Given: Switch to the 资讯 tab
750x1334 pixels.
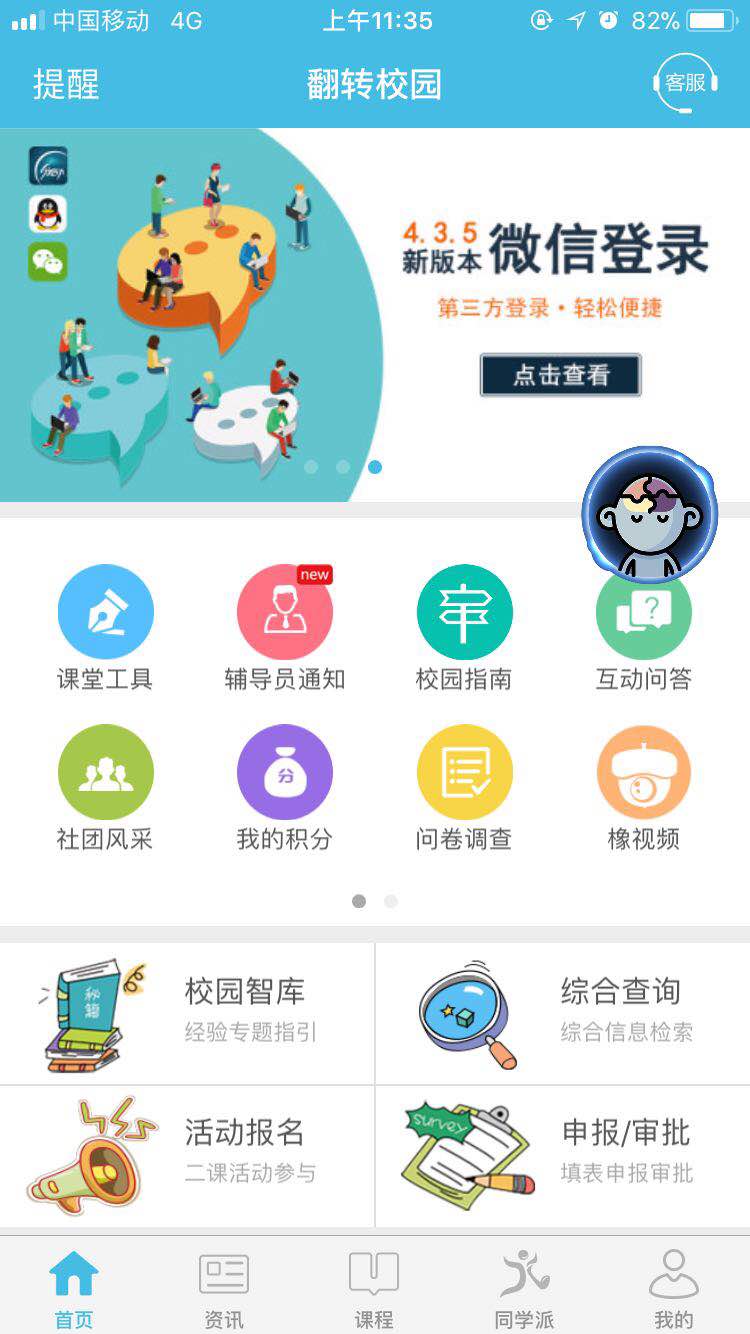Looking at the screenshot, I should coord(224,1290).
